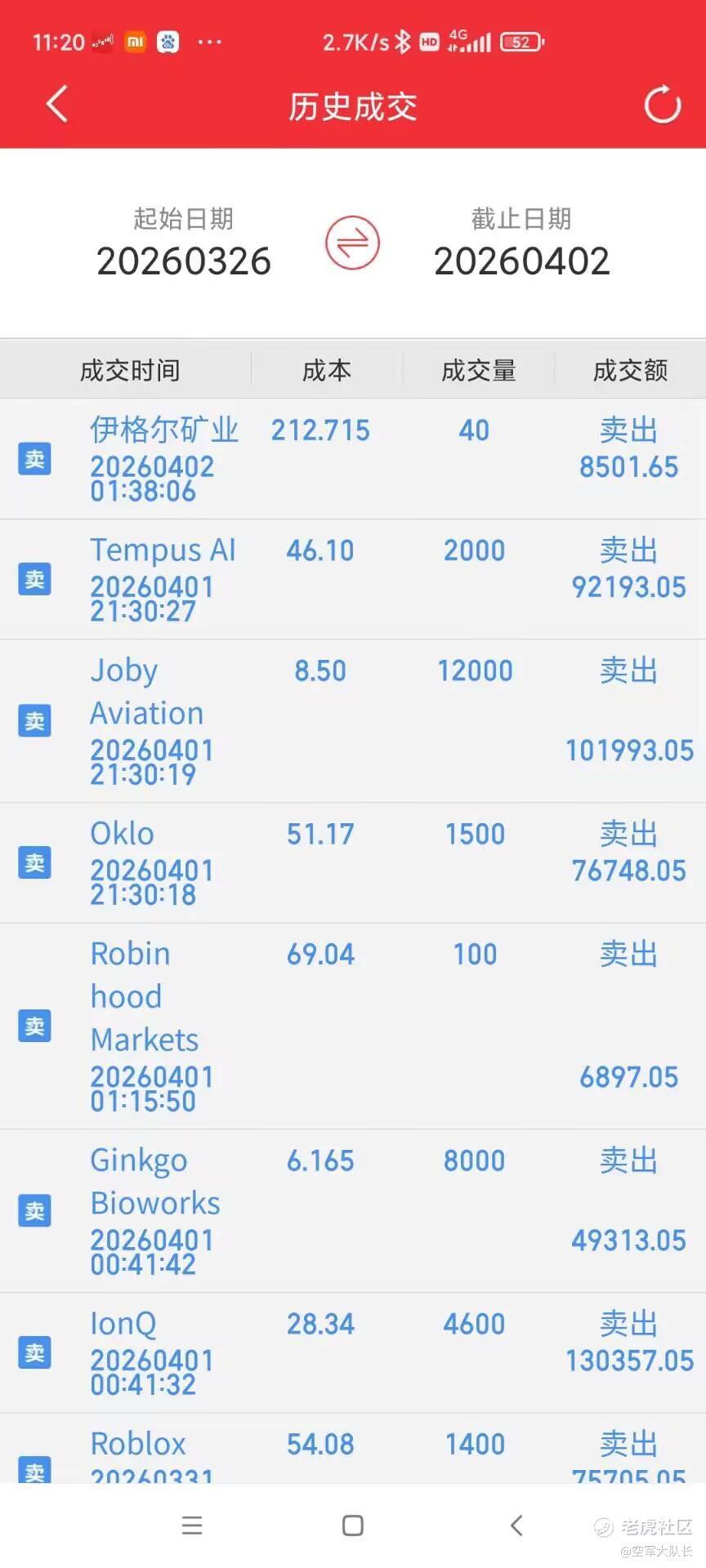Screen dimensions: 706x1568
Task: Refresh the trade history list
Action: pos(662,105)
